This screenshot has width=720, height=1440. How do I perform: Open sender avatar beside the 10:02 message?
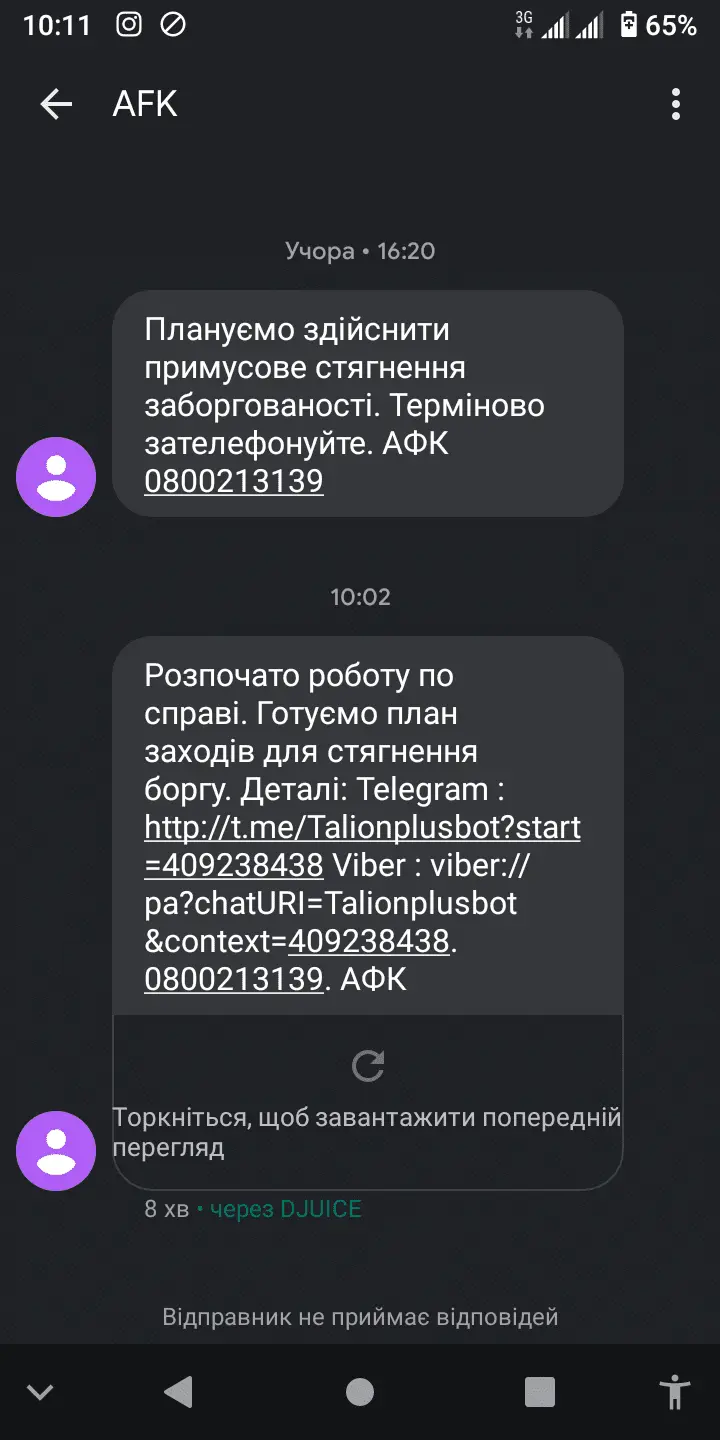(x=56, y=1150)
